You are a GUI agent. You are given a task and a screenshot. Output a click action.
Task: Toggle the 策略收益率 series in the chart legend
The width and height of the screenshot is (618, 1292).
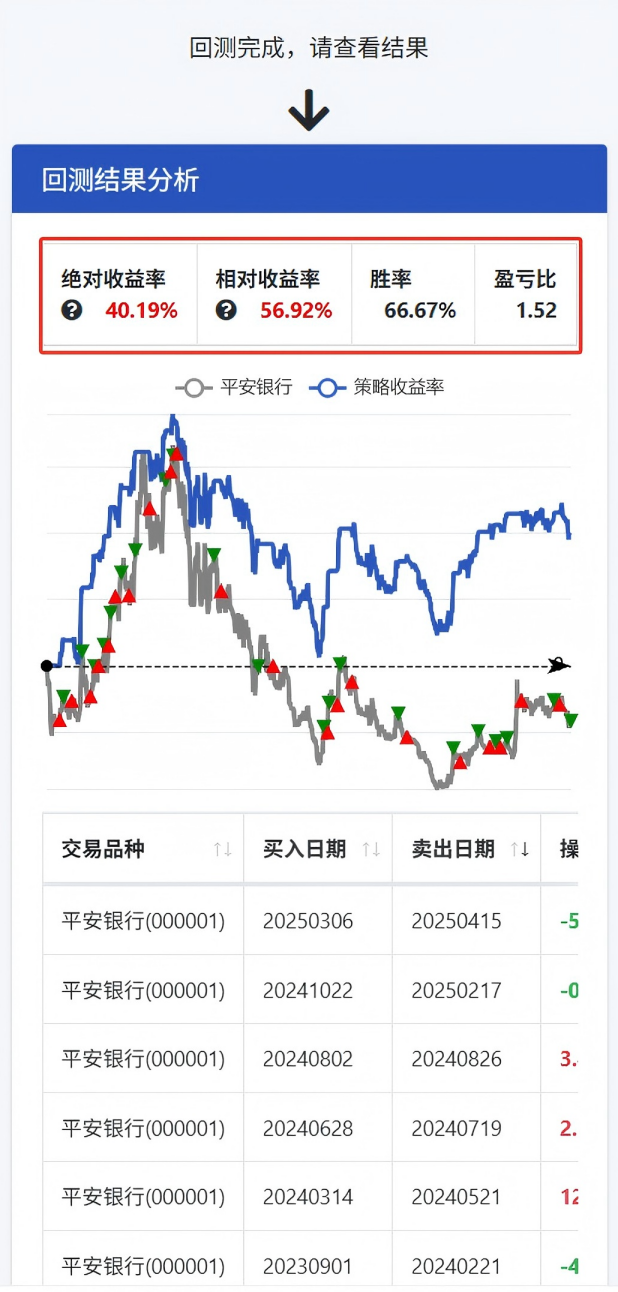click(x=376, y=387)
